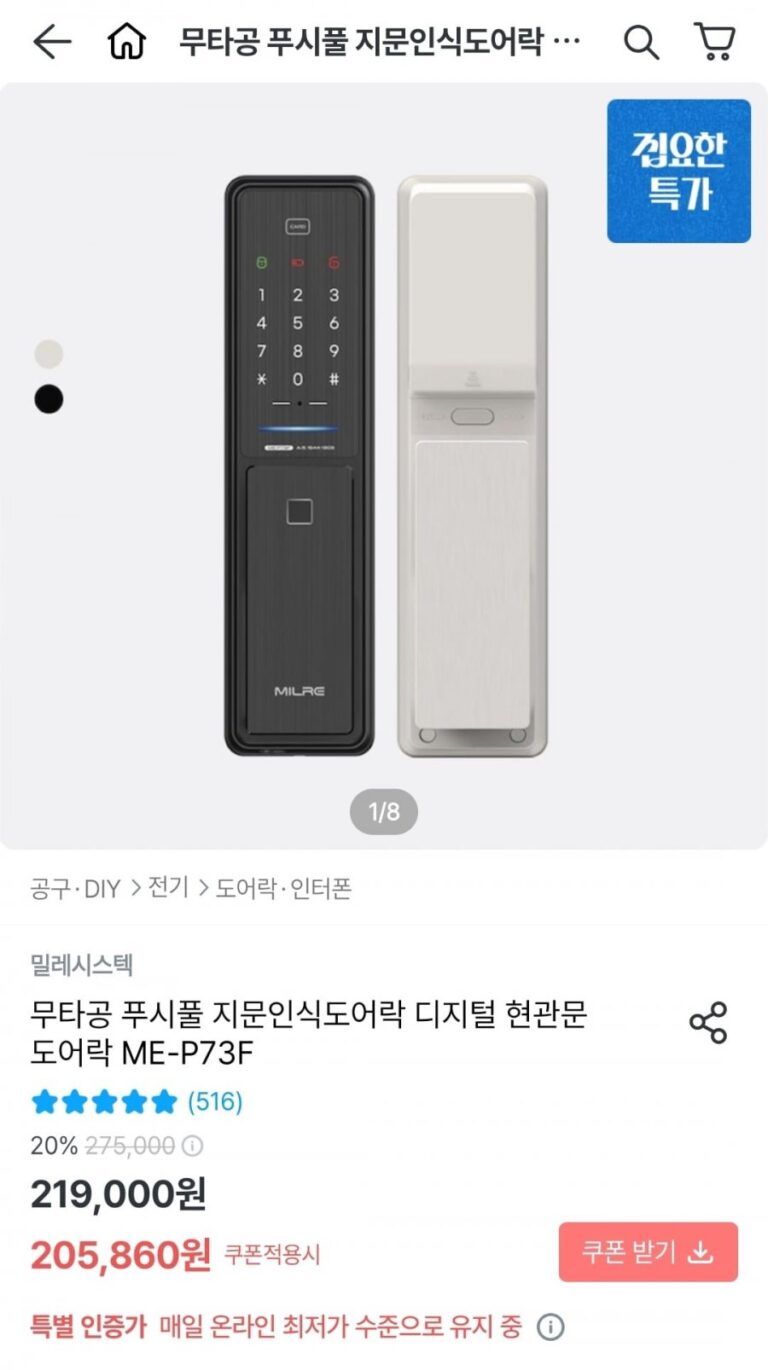Open the shopping cart
This screenshot has width=768, height=1370.
[714, 41]
